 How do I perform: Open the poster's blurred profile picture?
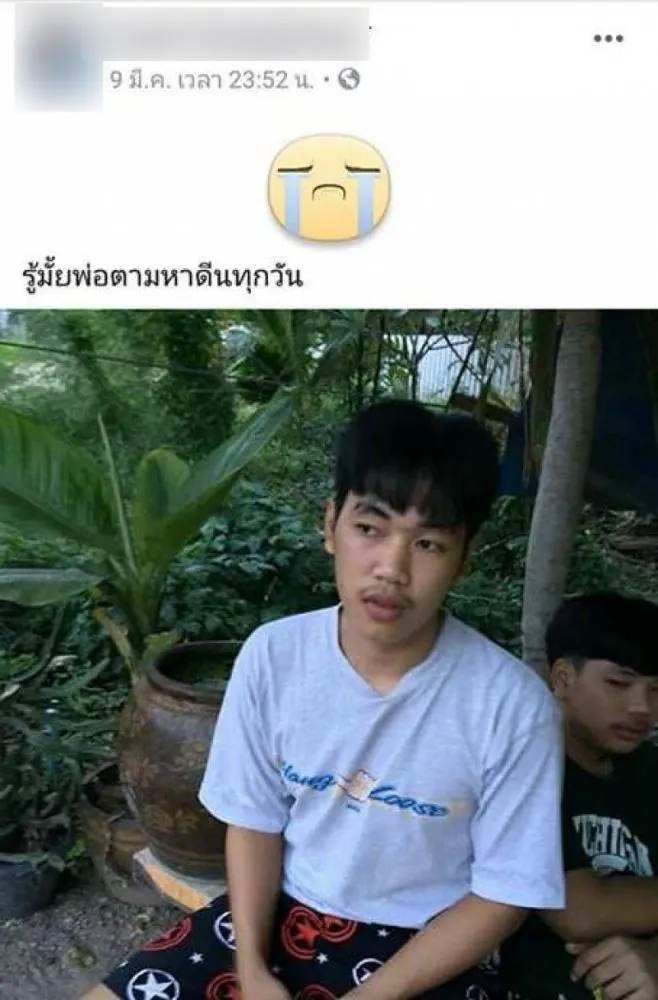click(x=58, y=55)
